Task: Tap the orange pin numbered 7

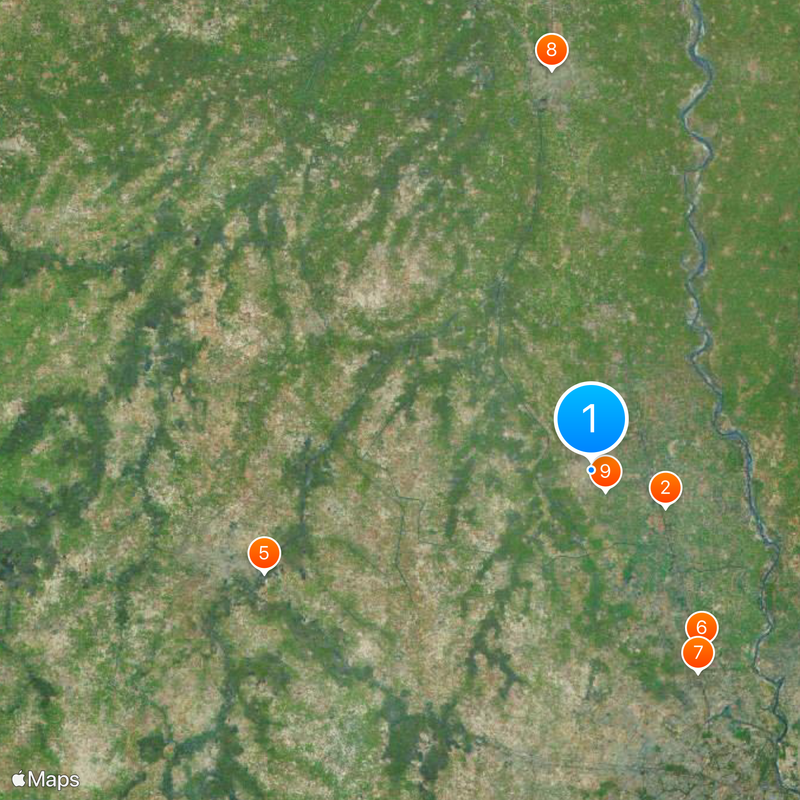Action: 698,654
